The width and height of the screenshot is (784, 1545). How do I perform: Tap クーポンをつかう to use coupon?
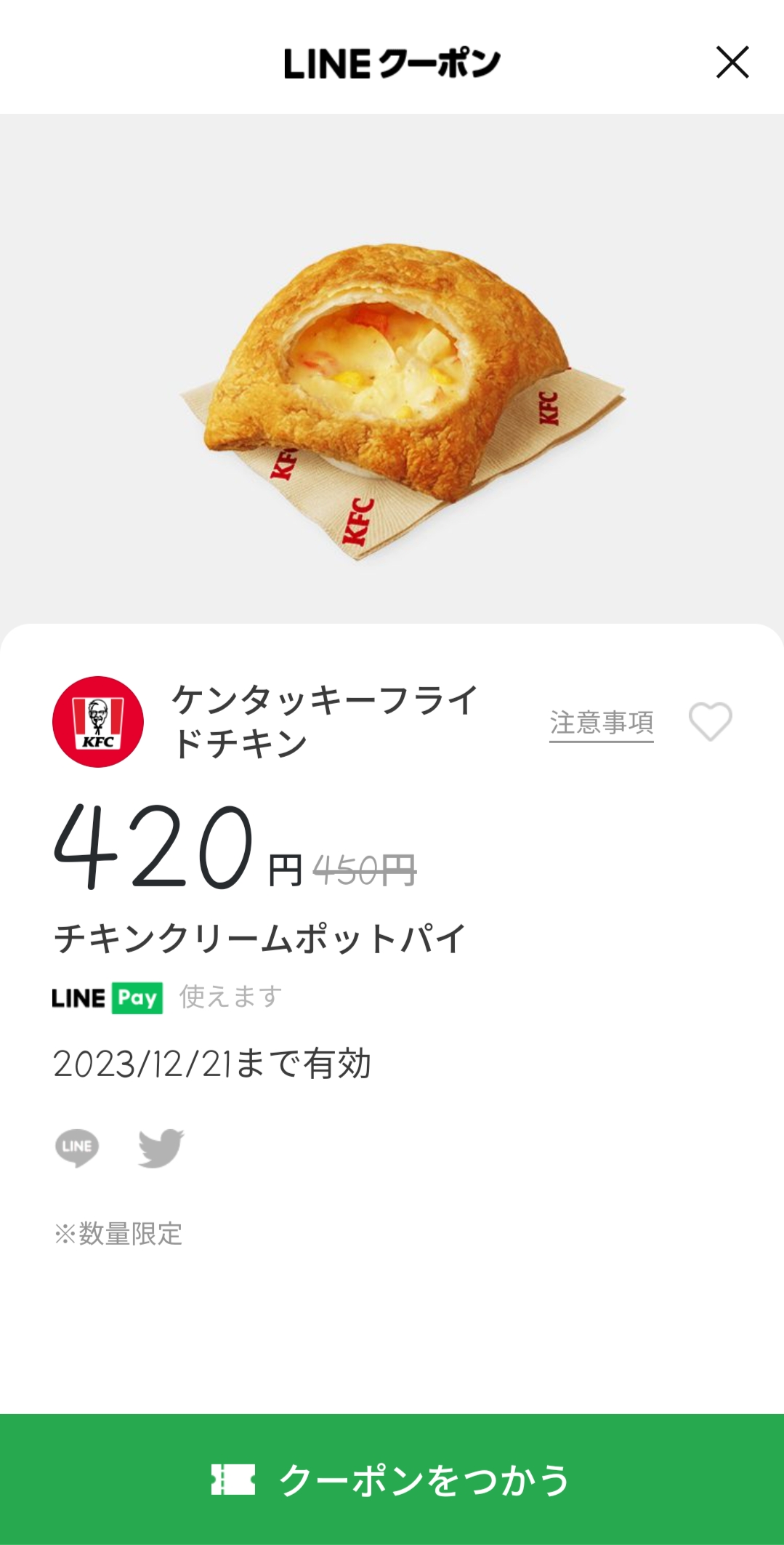click(392, 1479)
